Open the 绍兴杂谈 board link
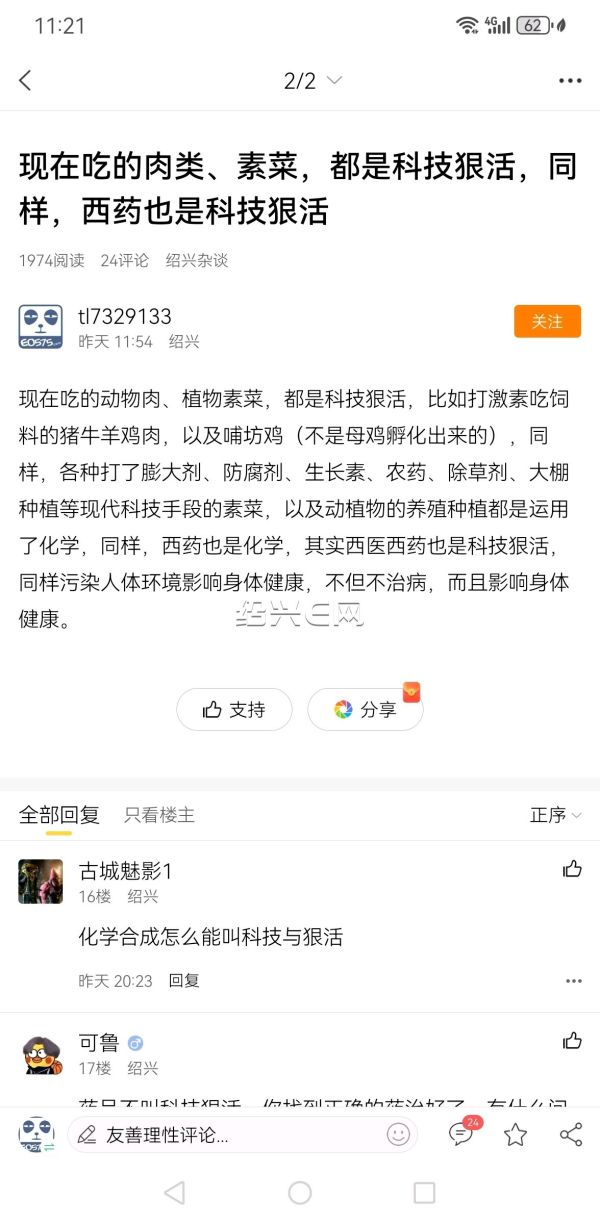Image resolution: width=600 pixels, height=1224 pixels. [197, 260]
